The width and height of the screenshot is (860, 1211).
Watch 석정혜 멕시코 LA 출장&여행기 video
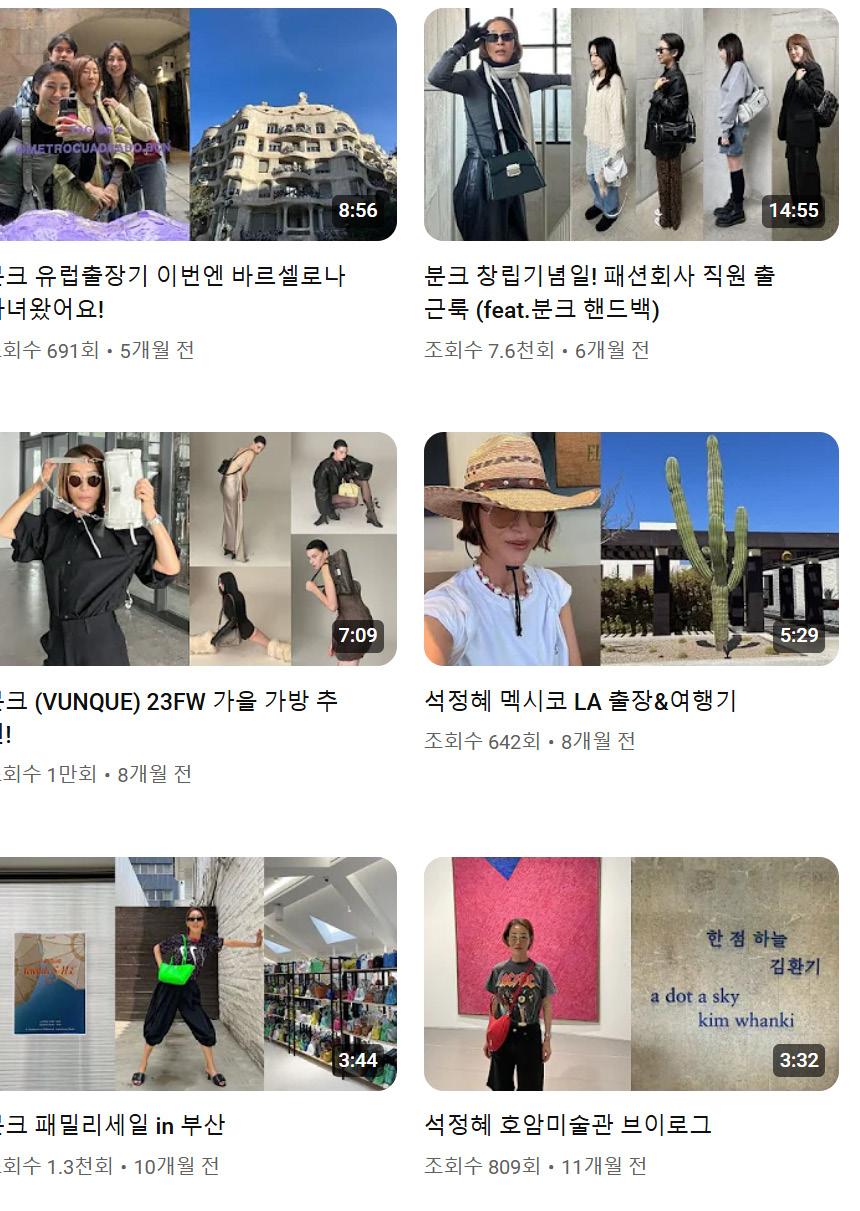[631, 549]
